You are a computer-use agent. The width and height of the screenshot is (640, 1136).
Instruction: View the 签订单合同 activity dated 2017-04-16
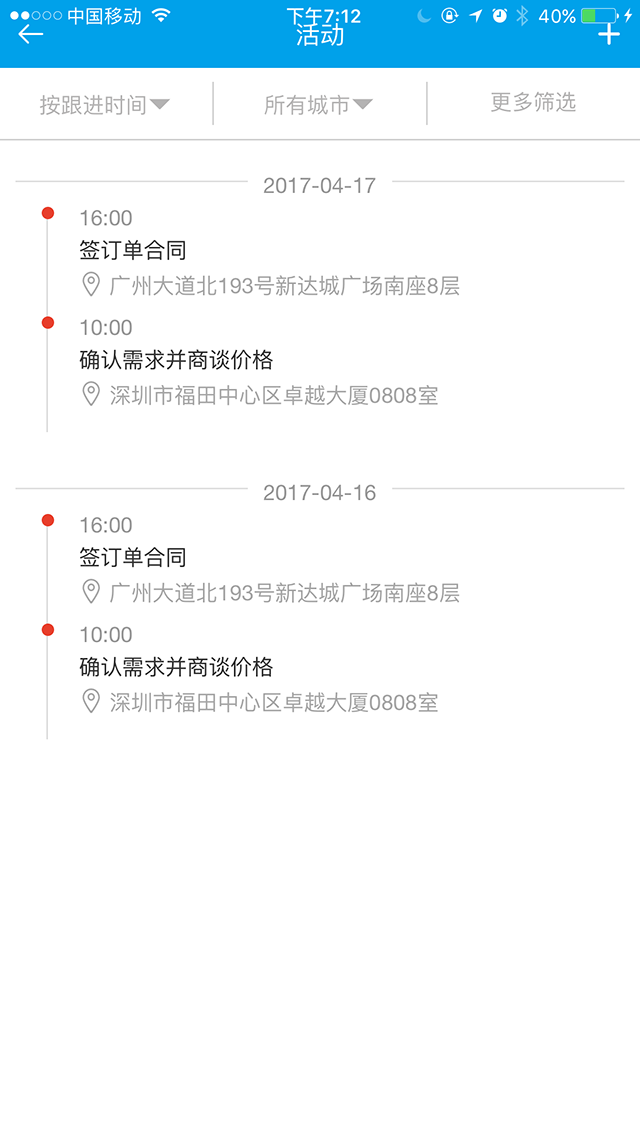tap(133, 558)
